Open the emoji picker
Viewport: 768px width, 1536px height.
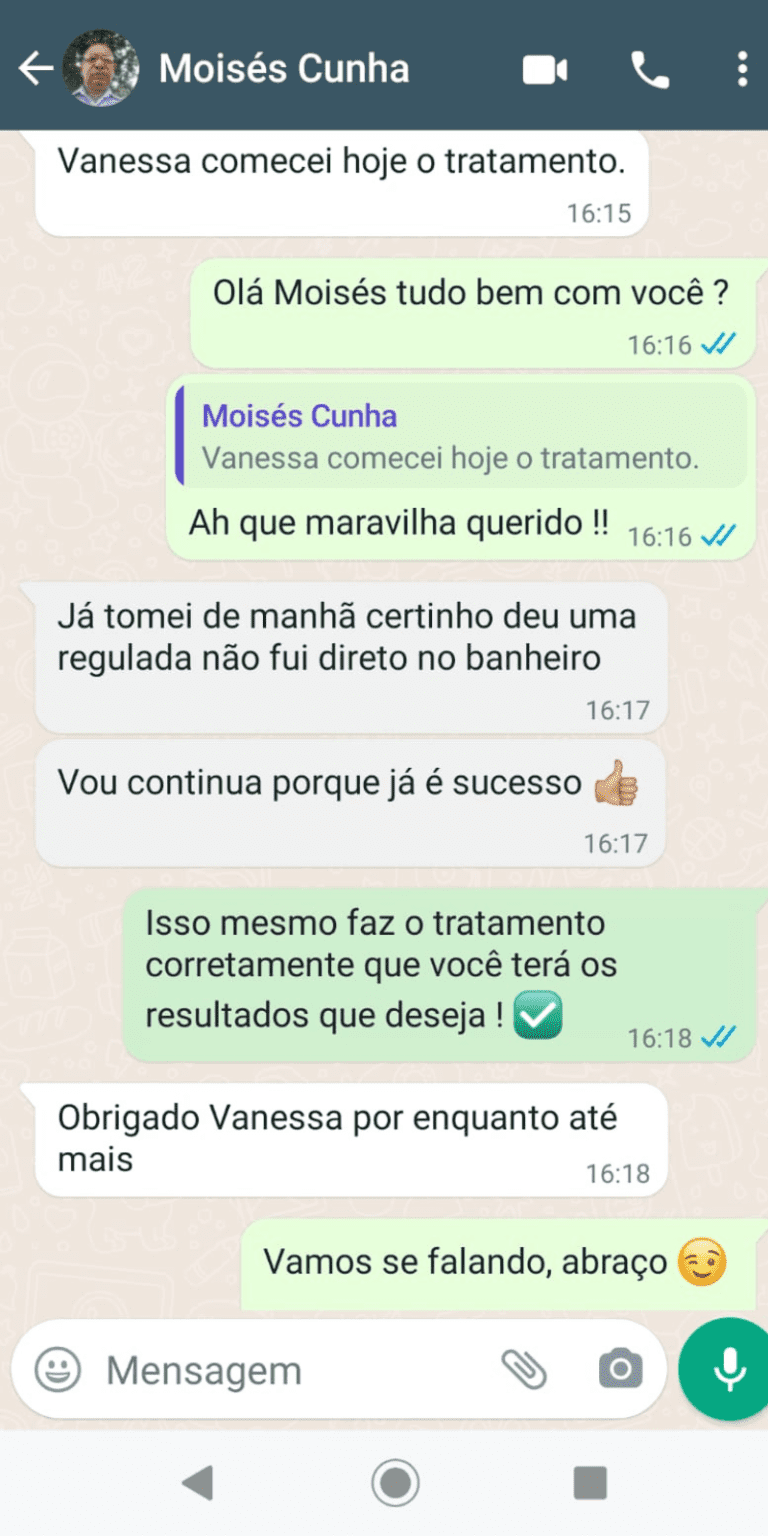(x=58, y=1369)
